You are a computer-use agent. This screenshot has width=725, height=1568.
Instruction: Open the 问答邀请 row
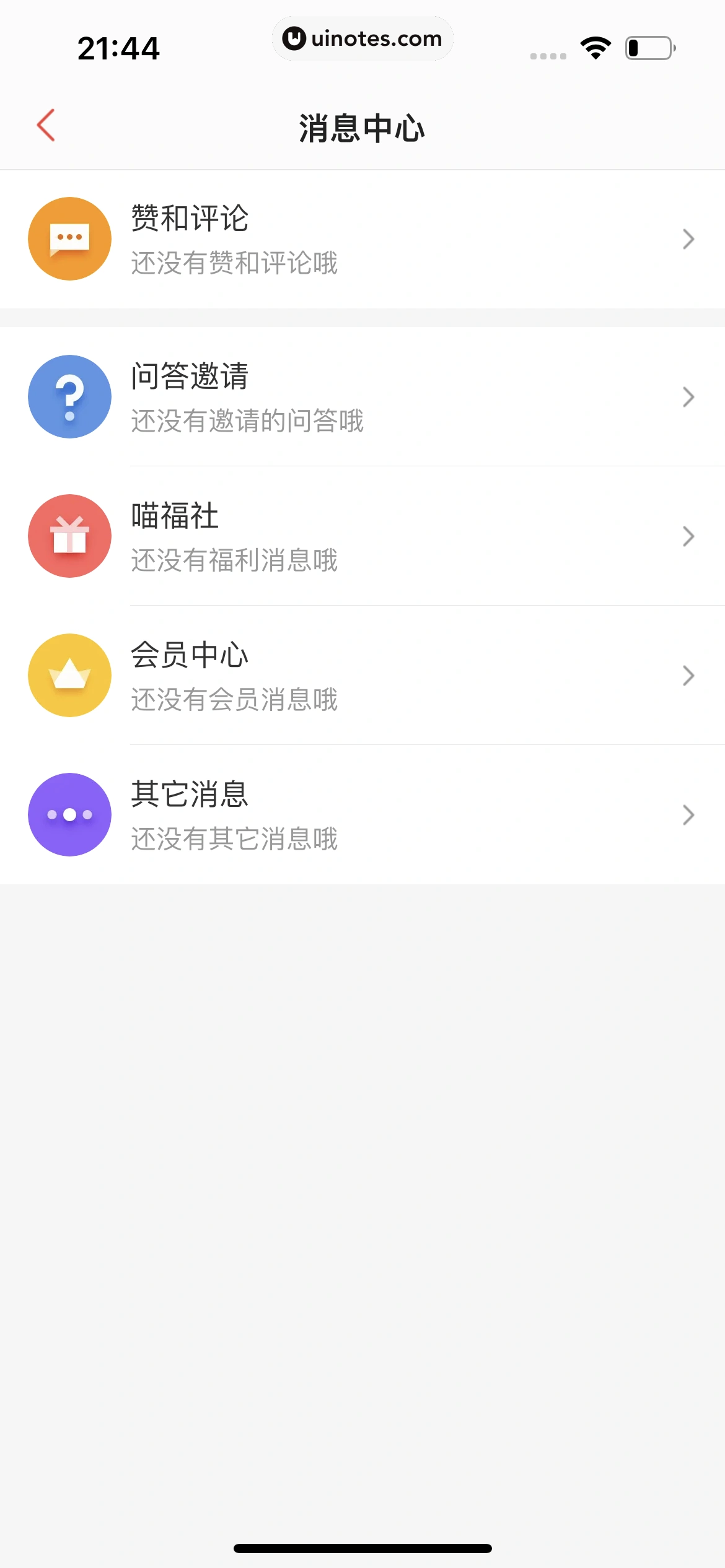point(362,397)
